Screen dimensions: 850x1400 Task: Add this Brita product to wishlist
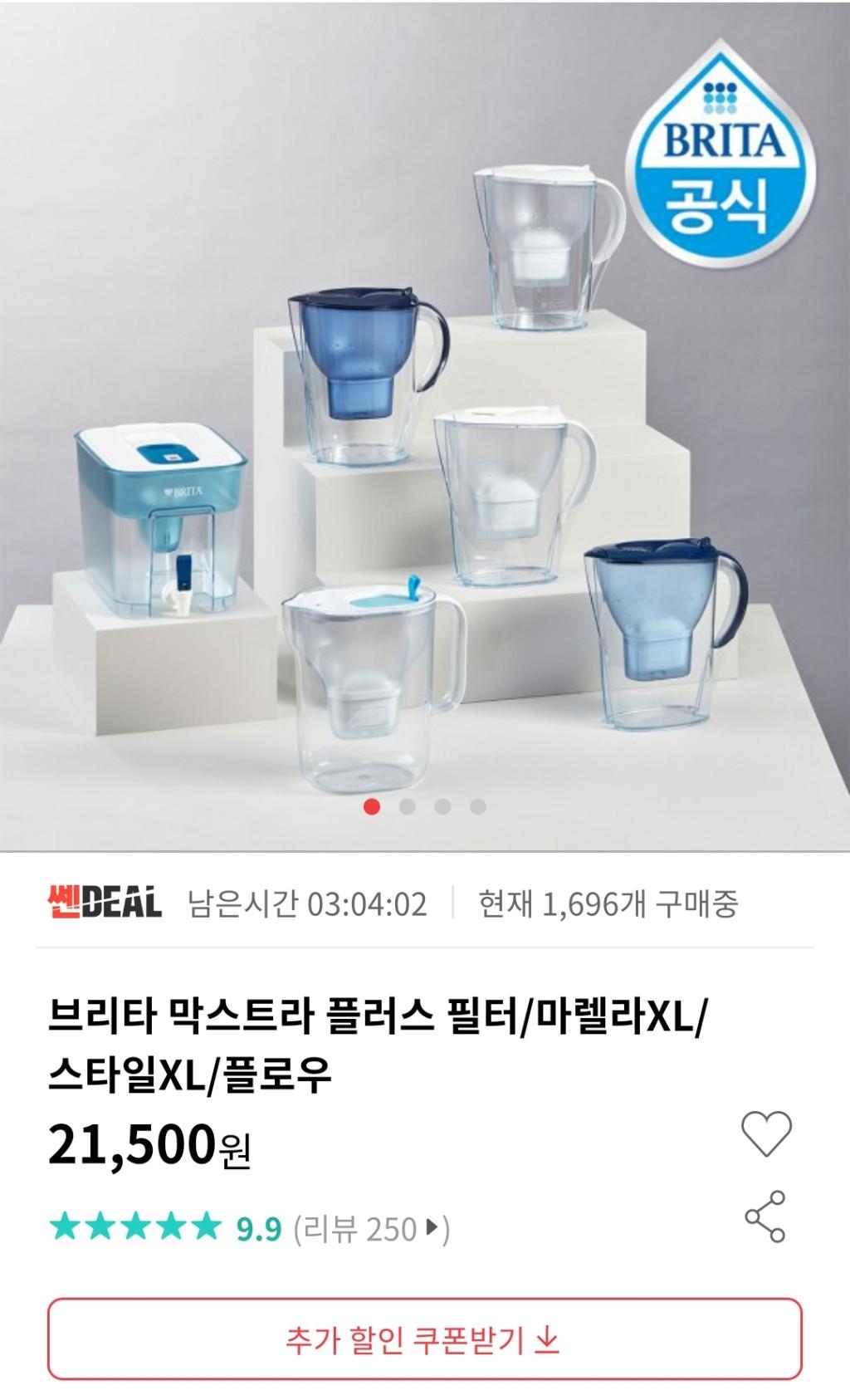765,1133
